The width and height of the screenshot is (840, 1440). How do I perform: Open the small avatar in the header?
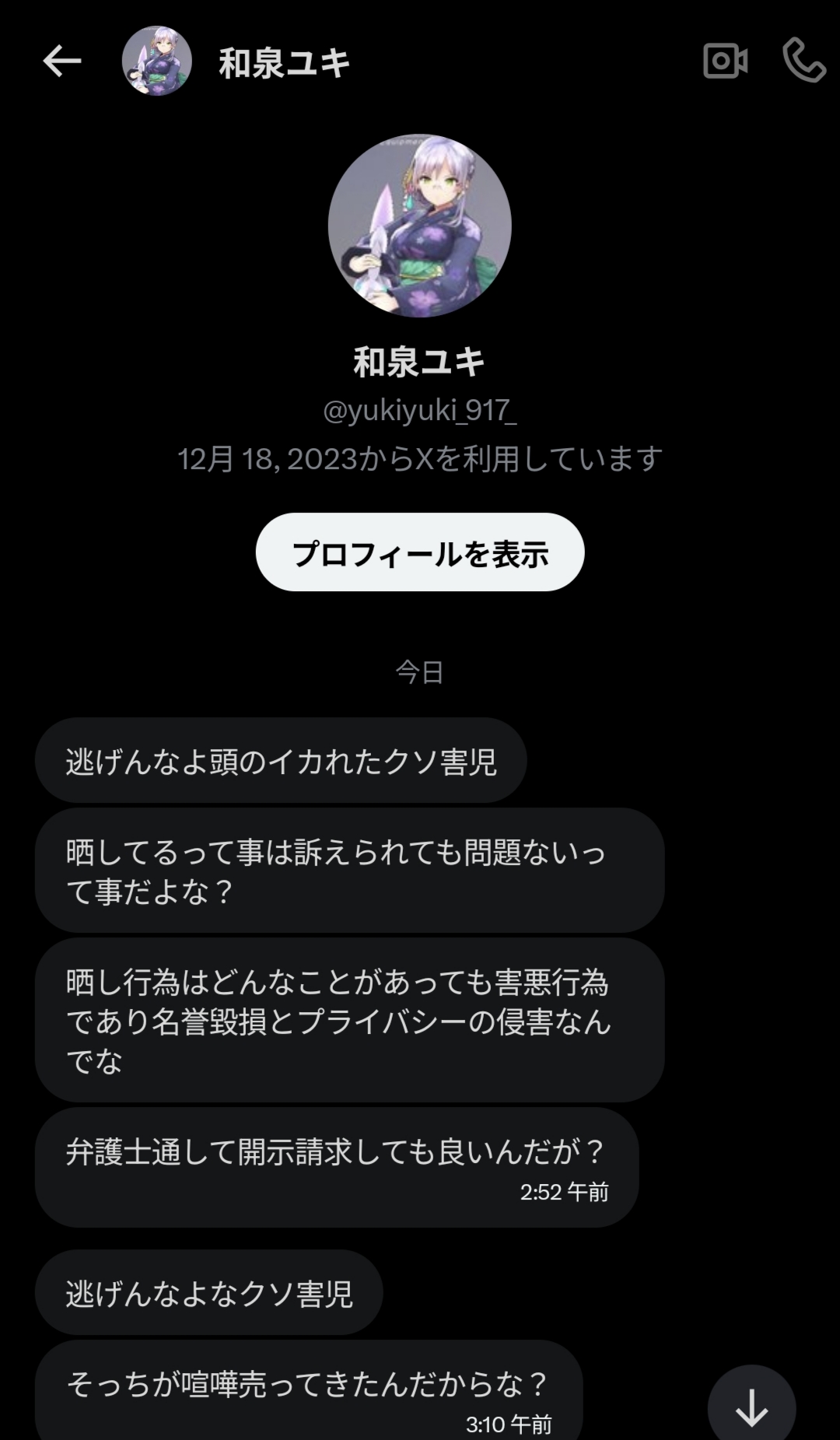click(157, 61)
